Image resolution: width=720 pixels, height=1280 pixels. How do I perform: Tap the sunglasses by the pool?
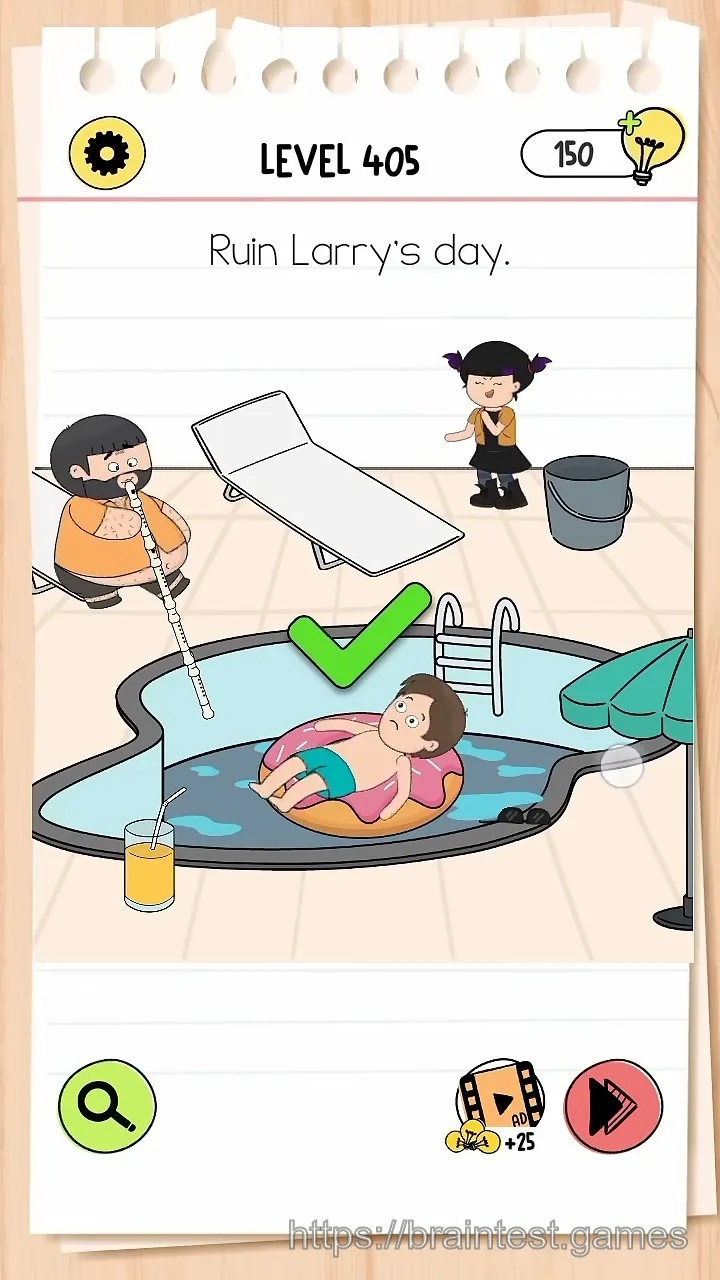pos(523,815)
